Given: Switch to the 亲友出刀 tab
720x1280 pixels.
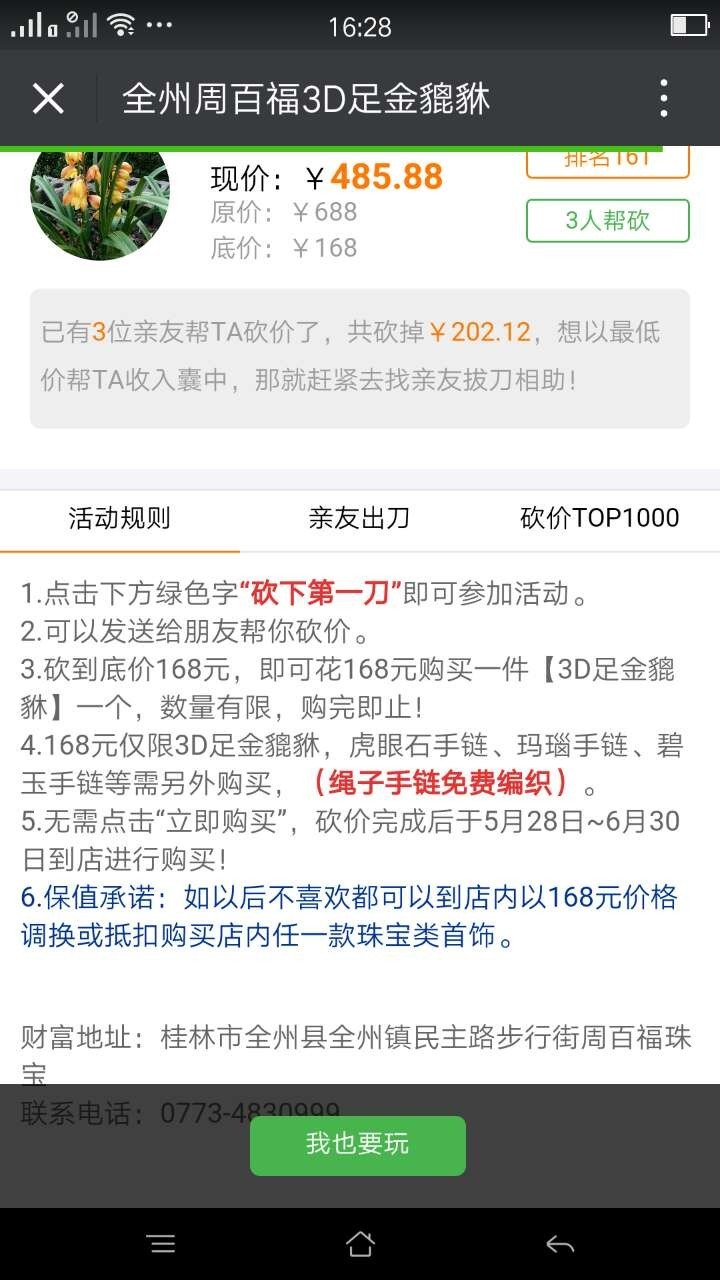Looking at the screenshot, I should 359,518.
